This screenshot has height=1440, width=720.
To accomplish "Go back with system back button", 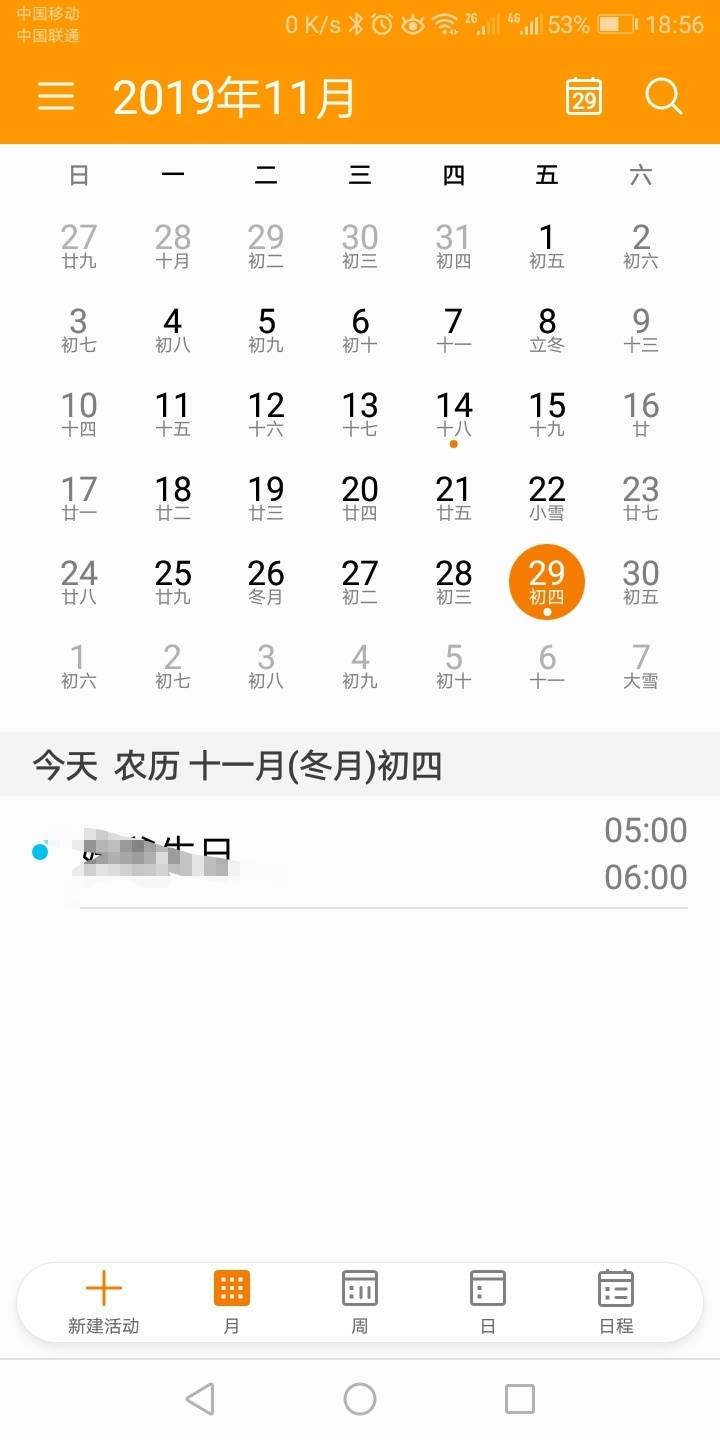I will point(200,1398).
